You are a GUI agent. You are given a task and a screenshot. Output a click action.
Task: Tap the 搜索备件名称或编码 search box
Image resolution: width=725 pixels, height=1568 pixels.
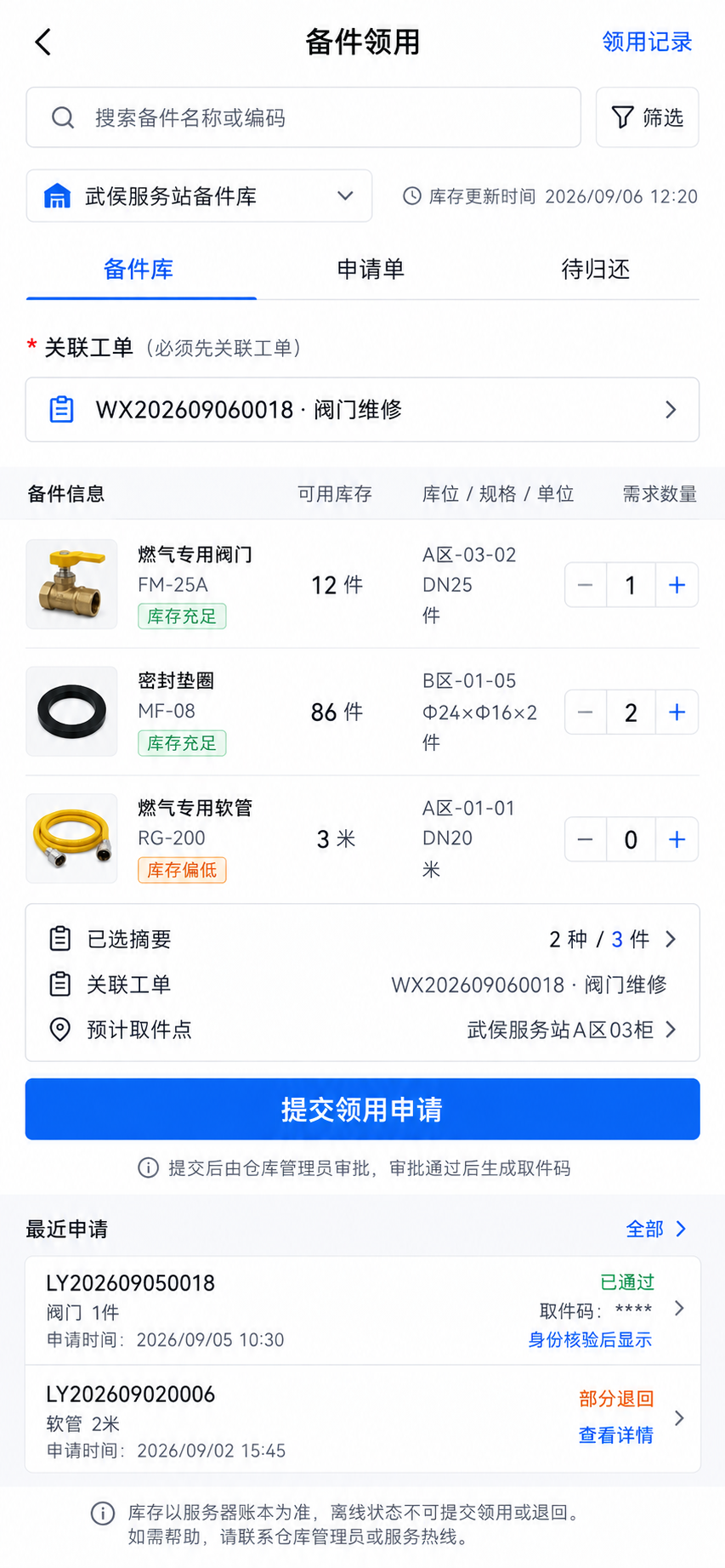[303, 117]
